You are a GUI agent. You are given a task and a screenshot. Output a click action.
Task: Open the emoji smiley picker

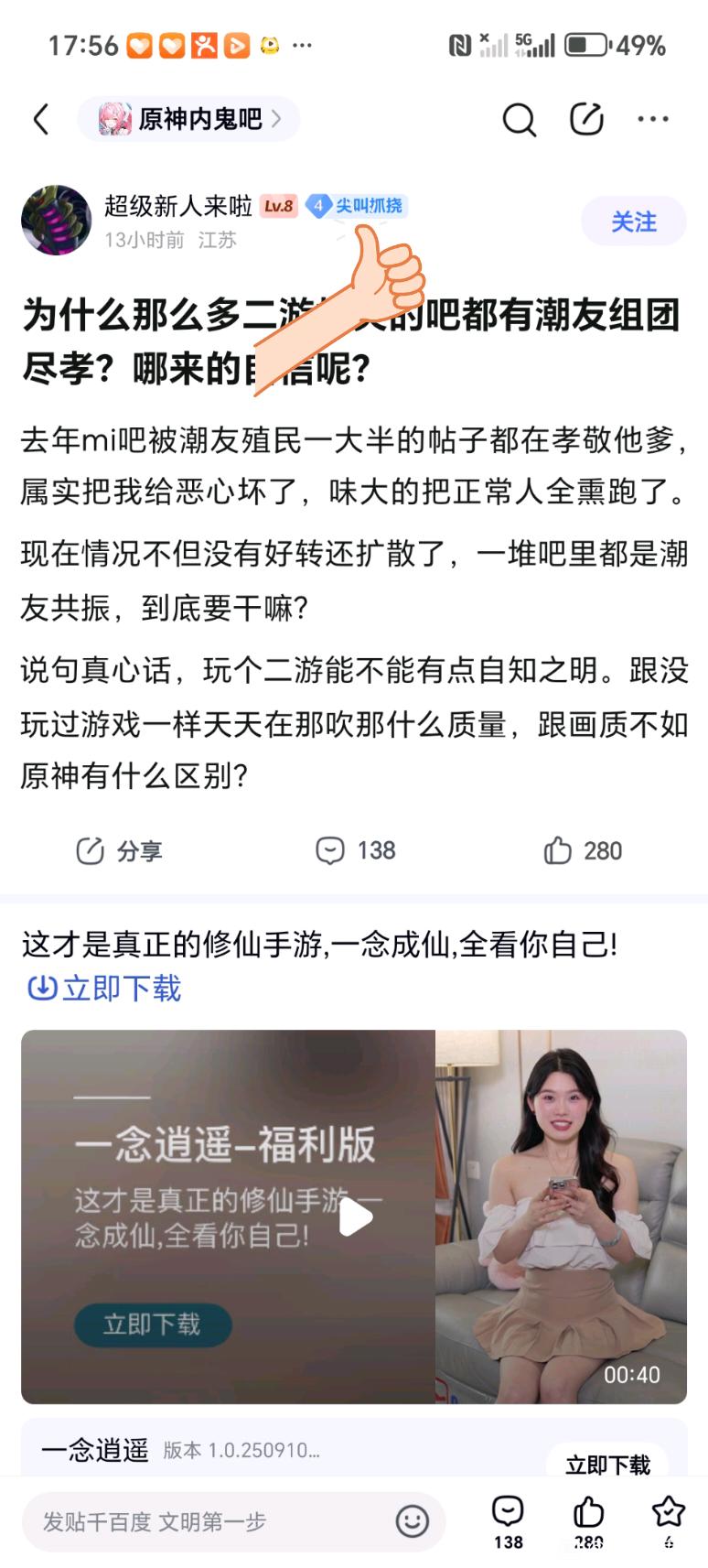tap(413, 1521)
